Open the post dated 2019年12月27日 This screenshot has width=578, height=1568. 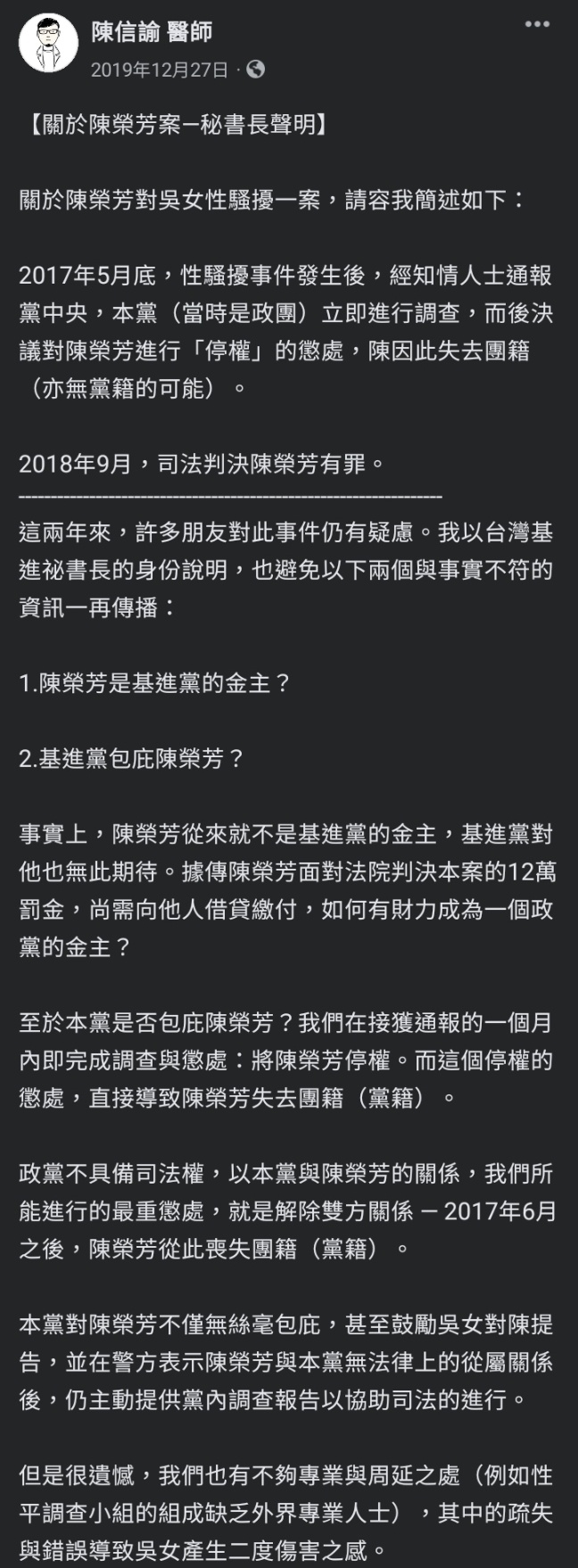(160, 70)
